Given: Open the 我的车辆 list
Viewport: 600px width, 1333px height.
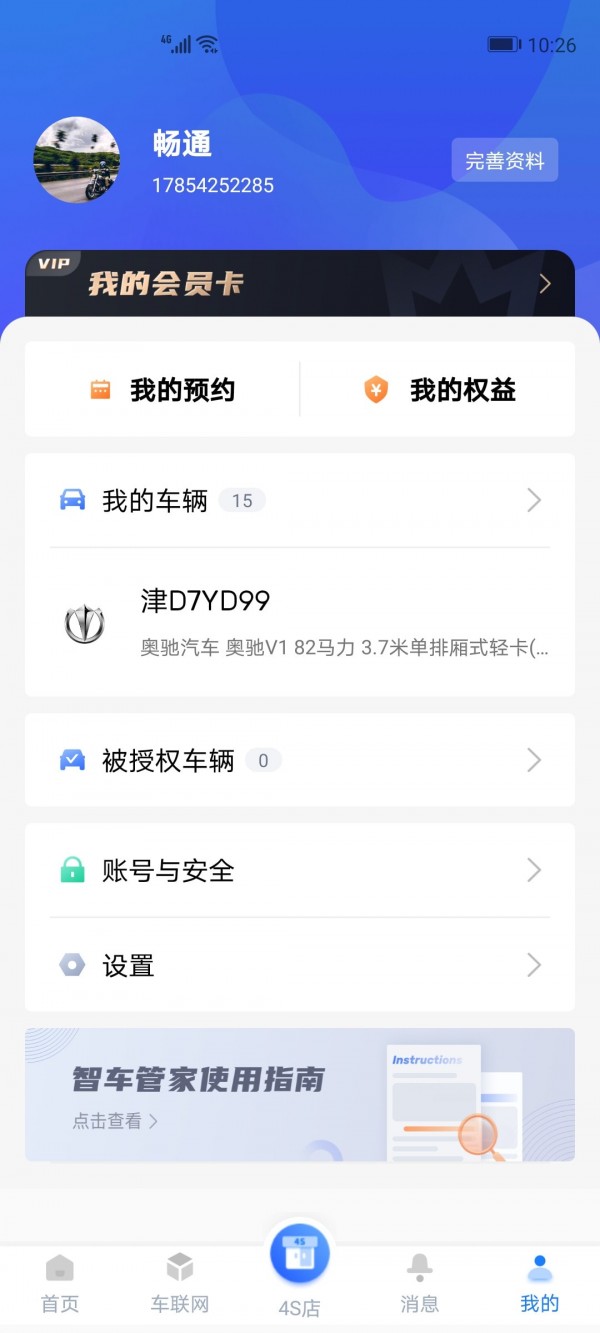Looking at the screenshot, I should [300, 500].
